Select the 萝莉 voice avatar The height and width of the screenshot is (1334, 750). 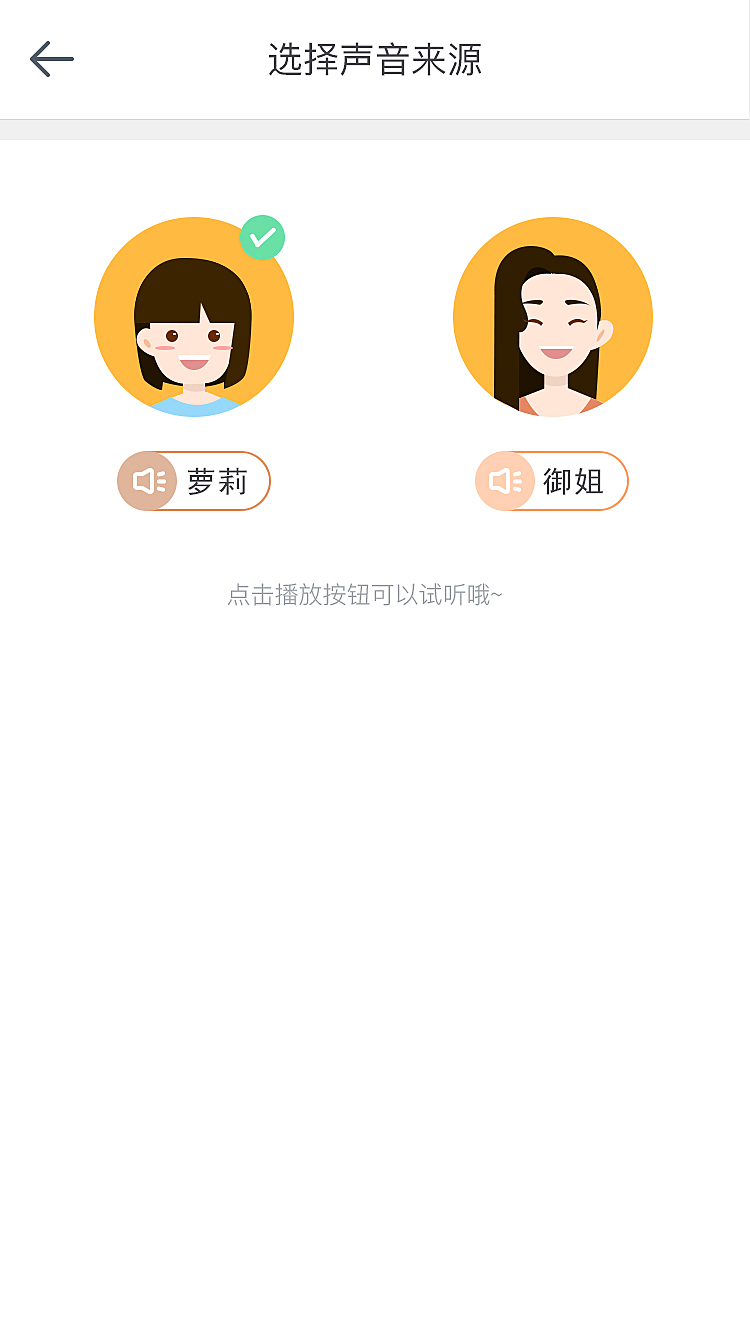194,317
